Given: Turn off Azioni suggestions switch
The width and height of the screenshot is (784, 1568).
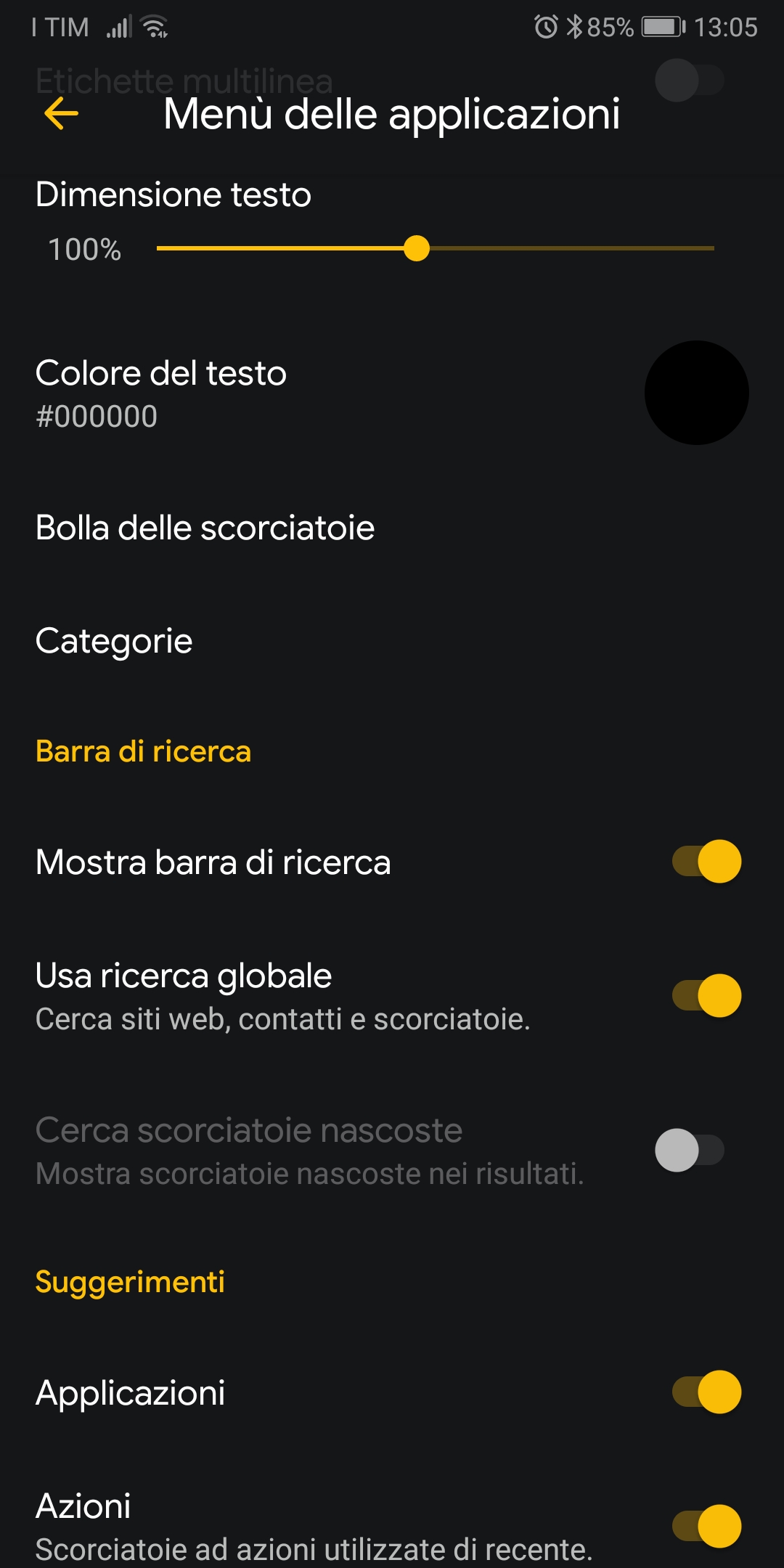Looking at the screenshot, I should click(x=706, y=1526).
